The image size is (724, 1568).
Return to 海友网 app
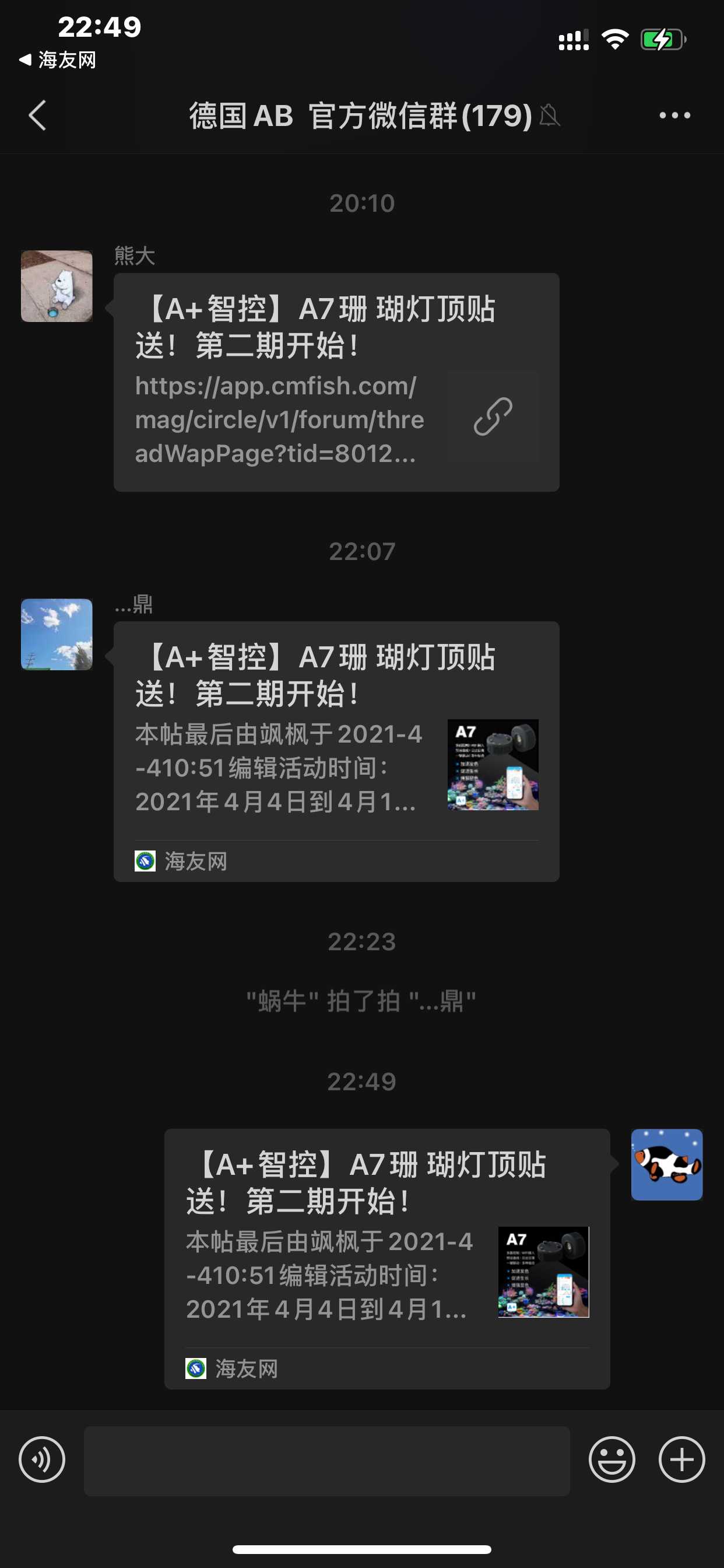(58, 60)
